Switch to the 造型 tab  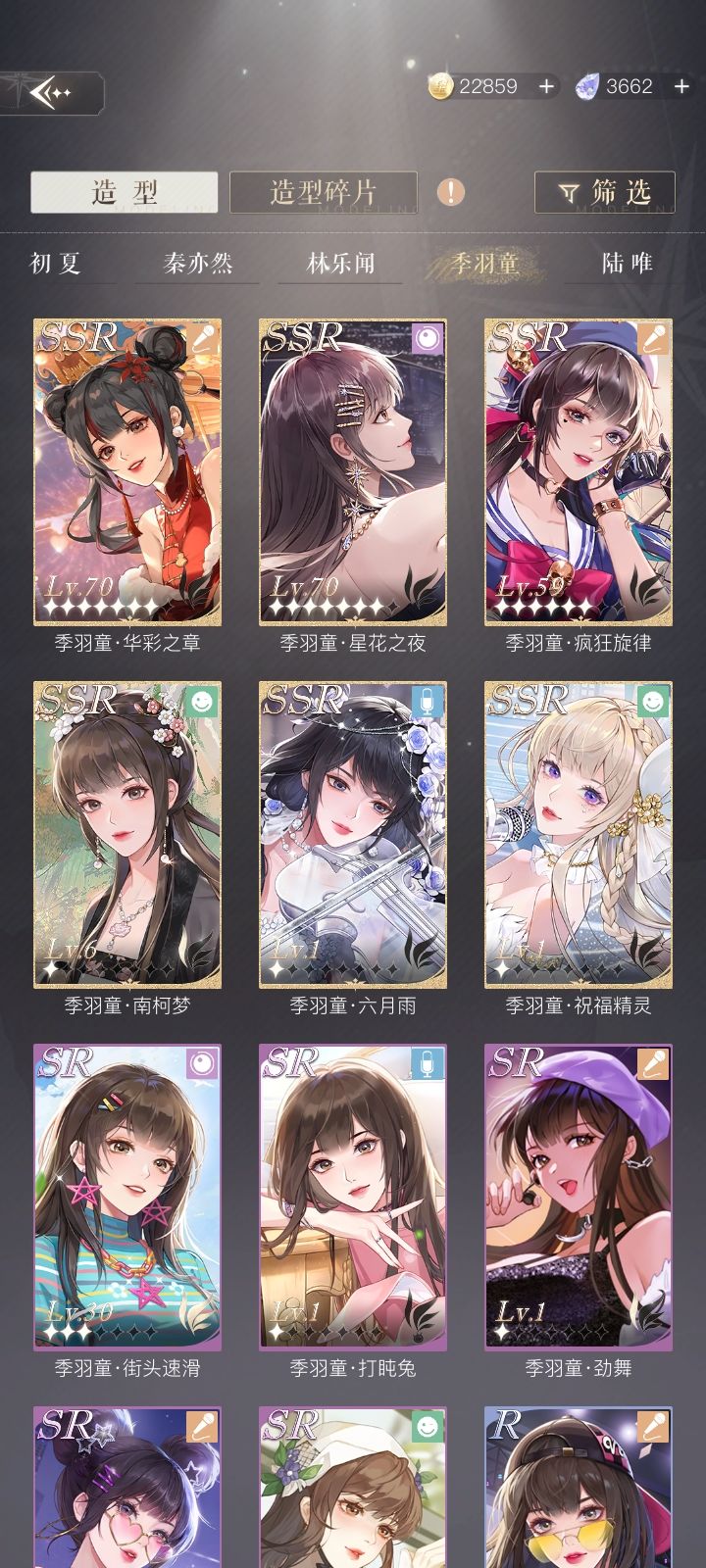coord(126,192)
